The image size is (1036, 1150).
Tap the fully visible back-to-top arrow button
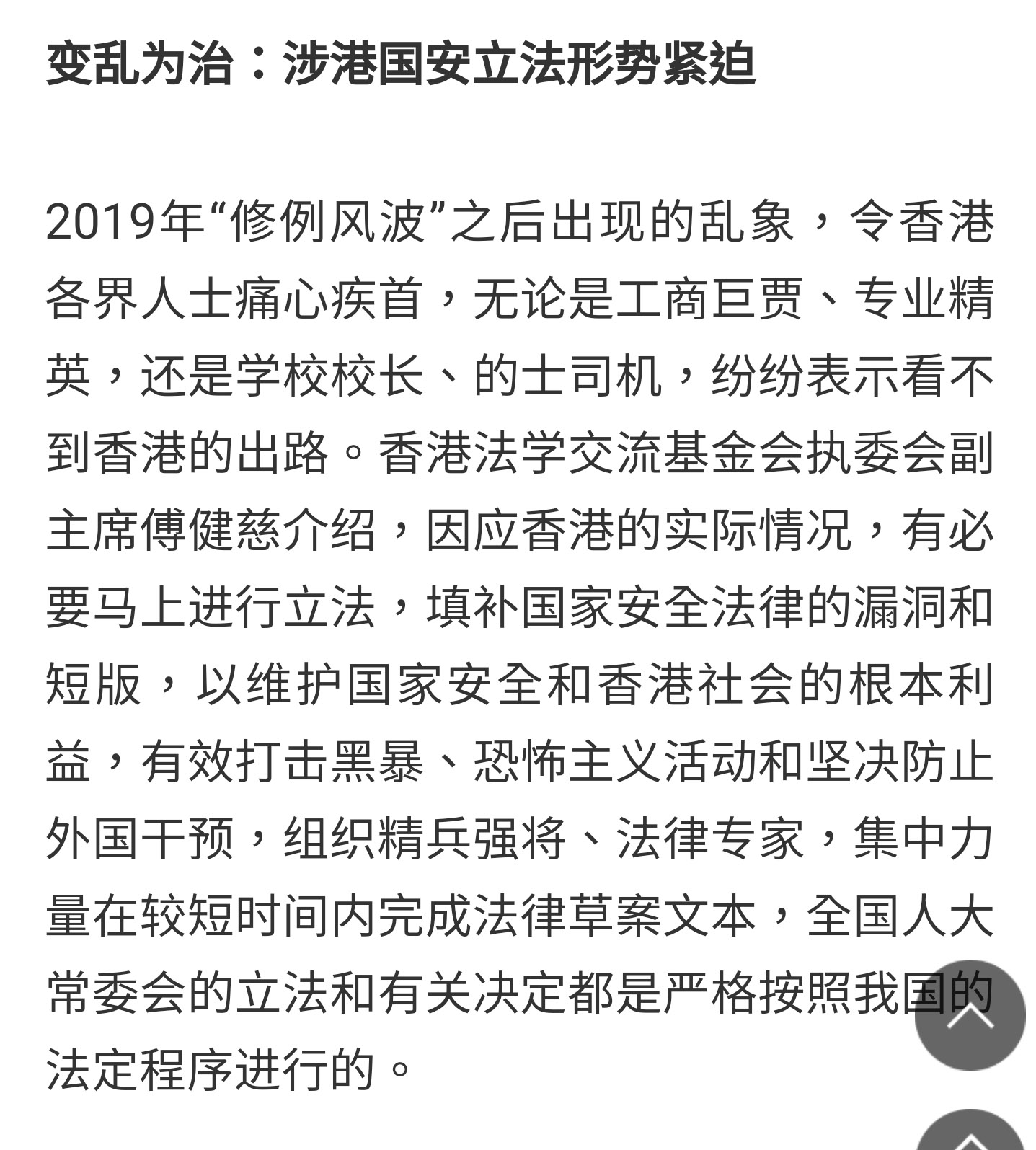(970, 1015)
